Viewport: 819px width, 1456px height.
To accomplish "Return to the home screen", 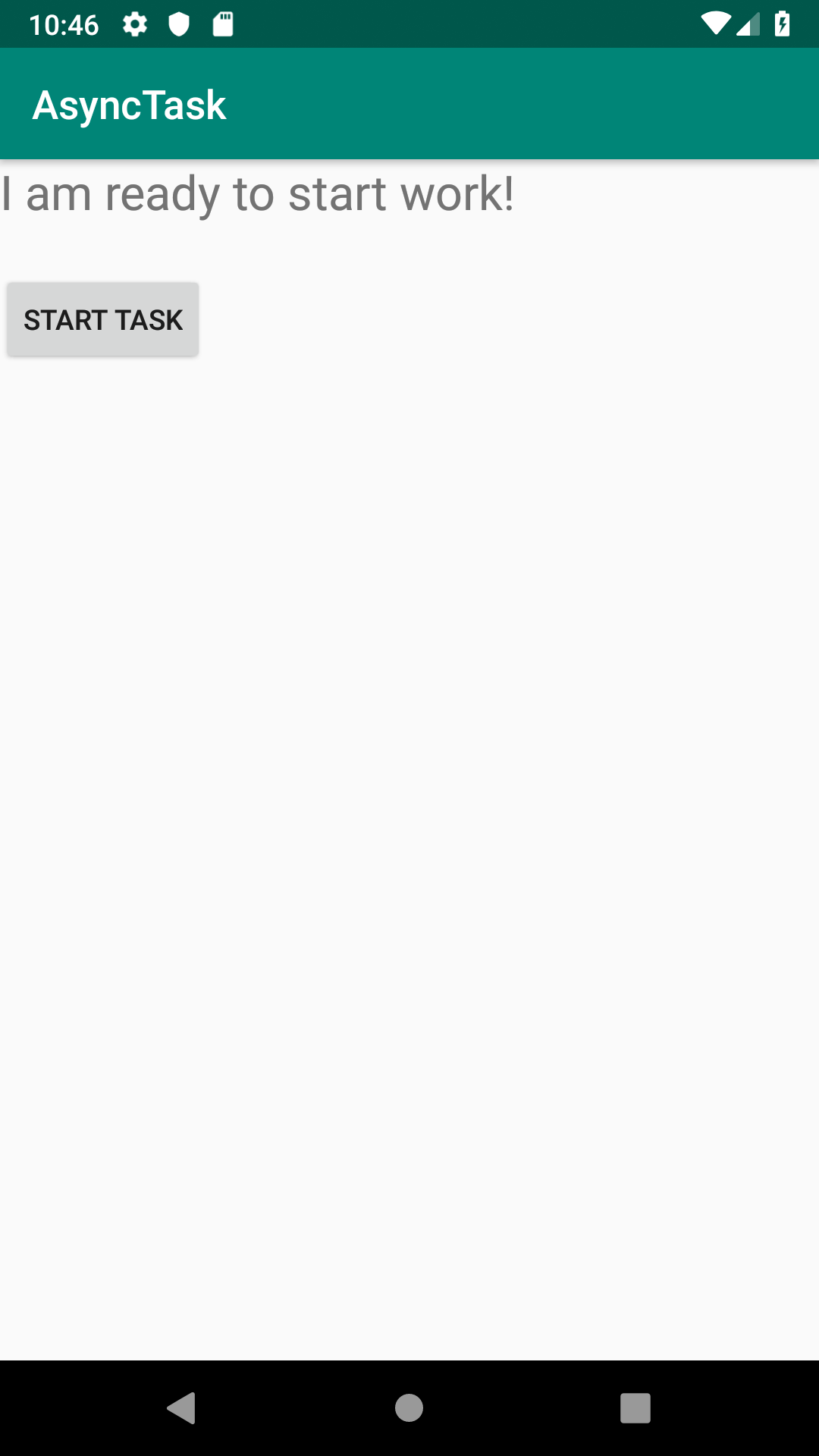I will click(x=409, y=1408).
